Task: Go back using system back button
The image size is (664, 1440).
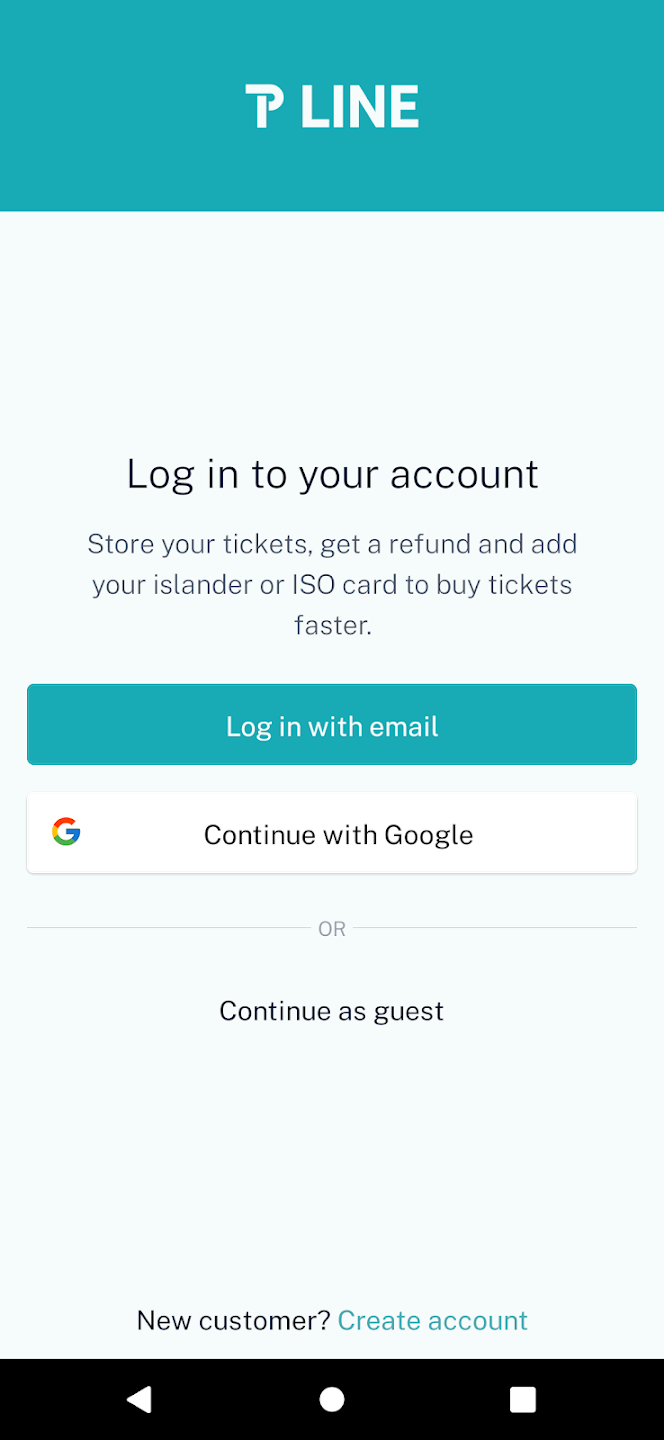Action: click(139, 1399)
